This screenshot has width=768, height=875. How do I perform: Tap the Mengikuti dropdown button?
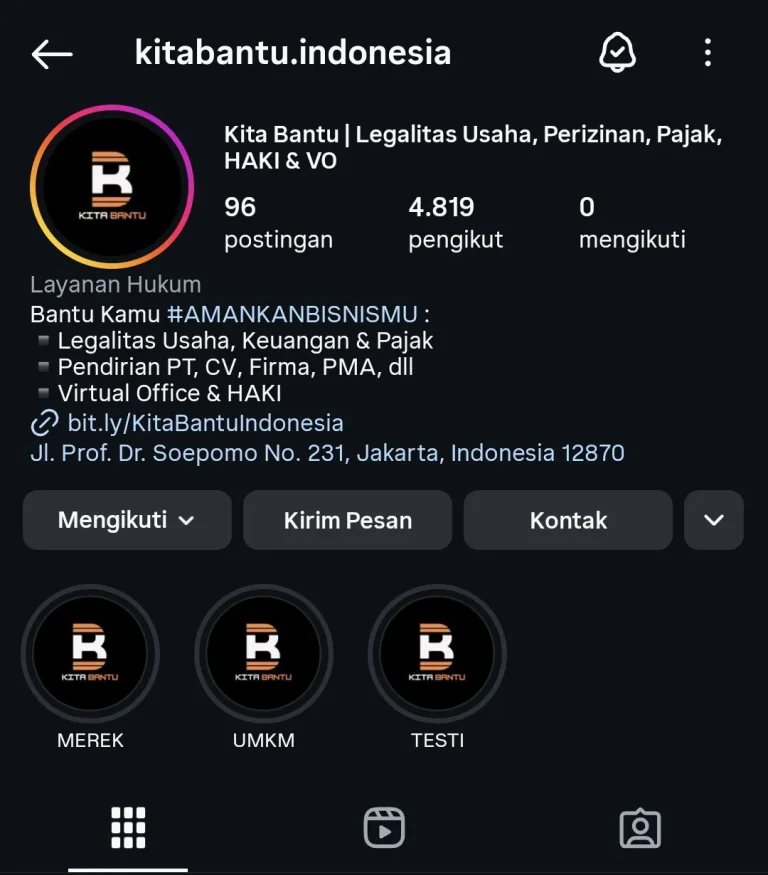(127, 520)
